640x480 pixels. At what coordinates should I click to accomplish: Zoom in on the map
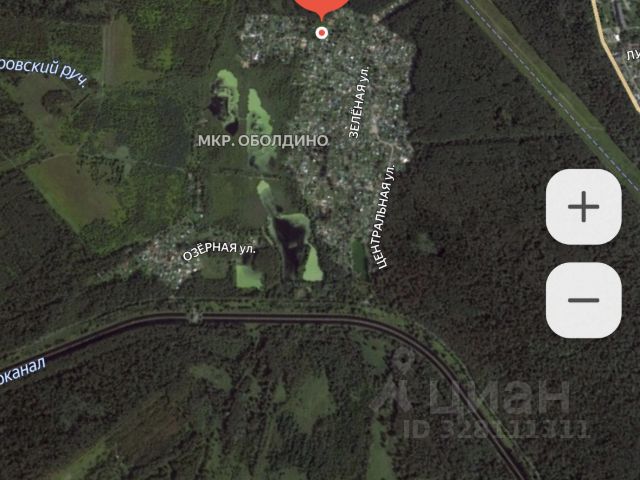583,207
